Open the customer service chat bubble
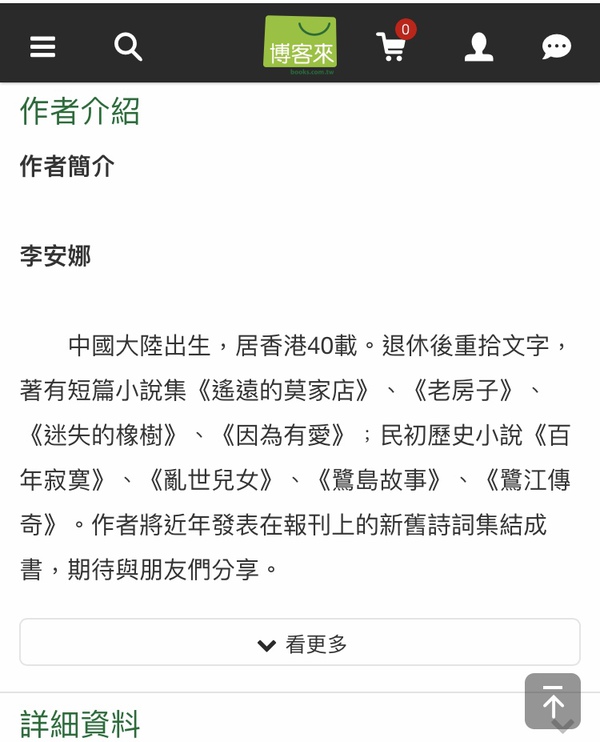Screen dimensions: 600x742 click(556, 47)
